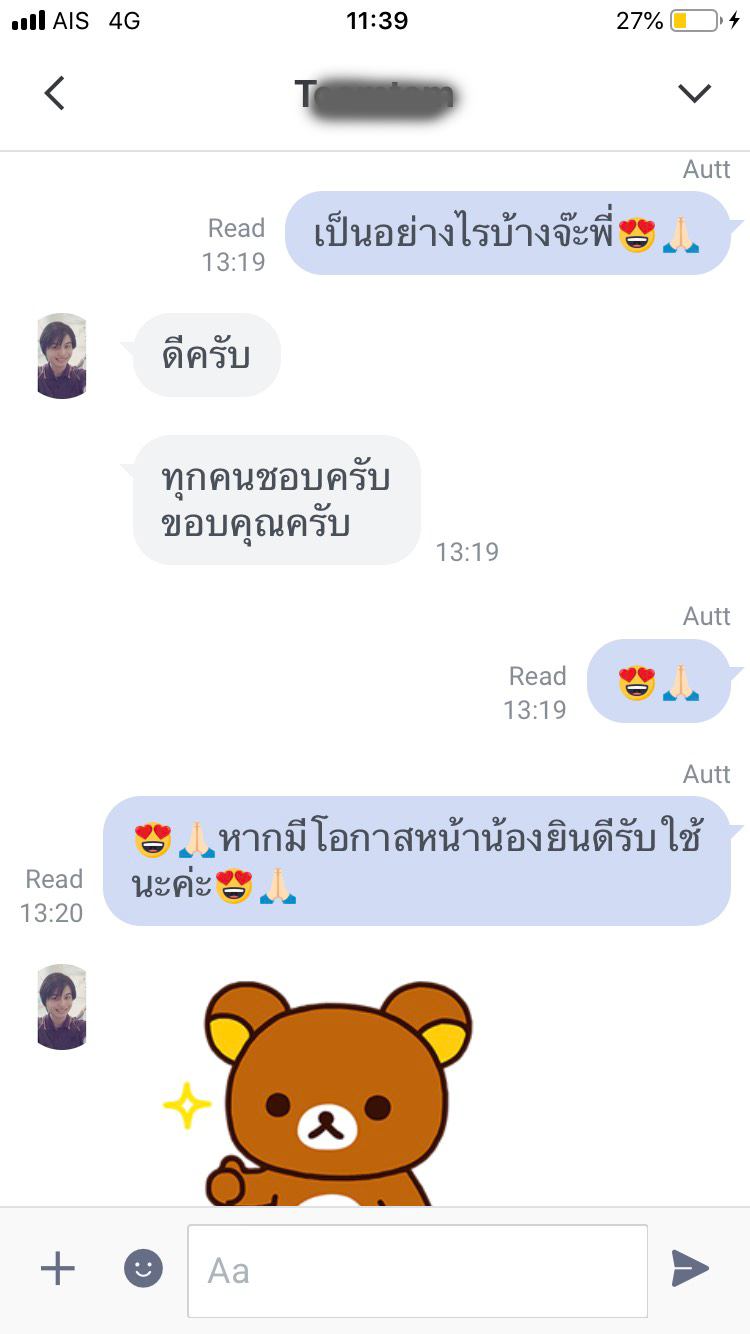
Task: Expand the chat options chevron
Action: point(693,93)
